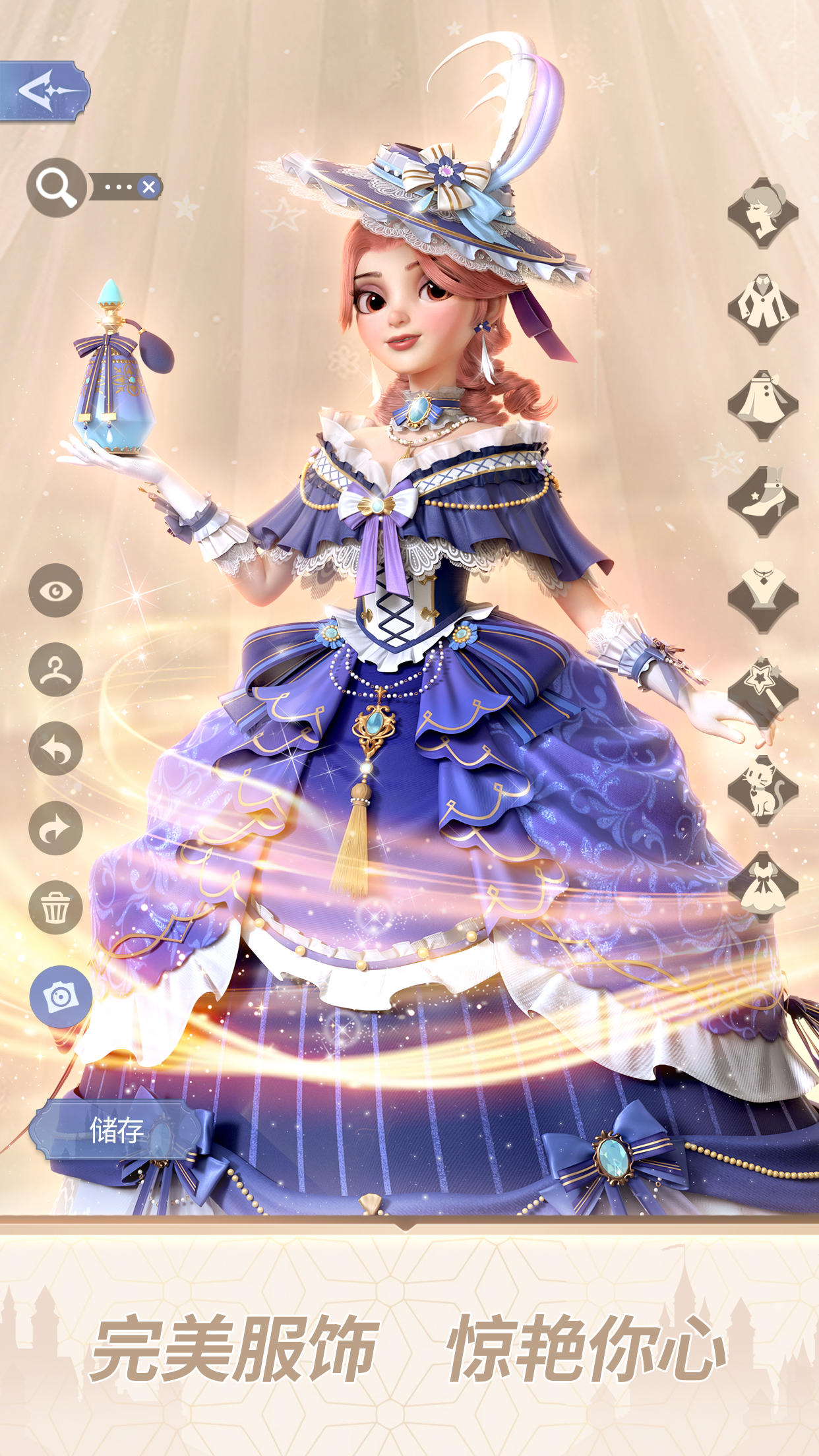Redo the outfit change
This screenshot has width=819, height=1456.
coord(55,829)
